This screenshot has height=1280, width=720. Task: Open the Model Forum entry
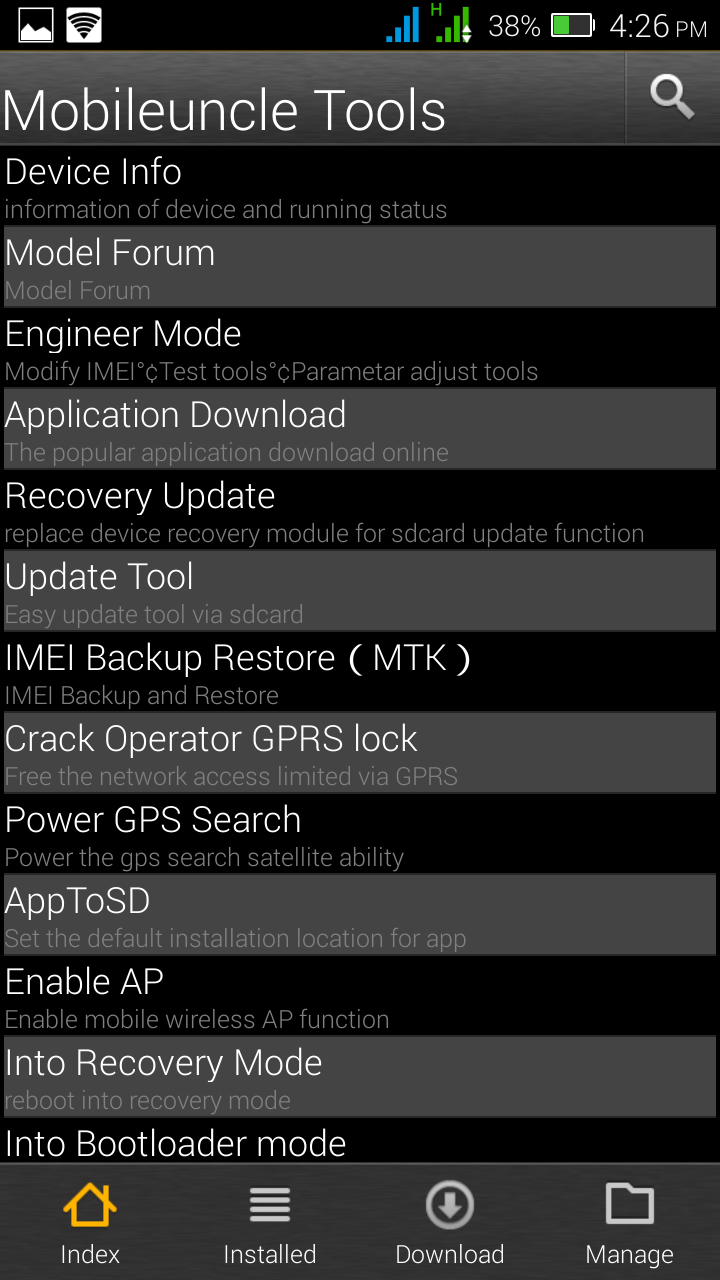(360, 267)
